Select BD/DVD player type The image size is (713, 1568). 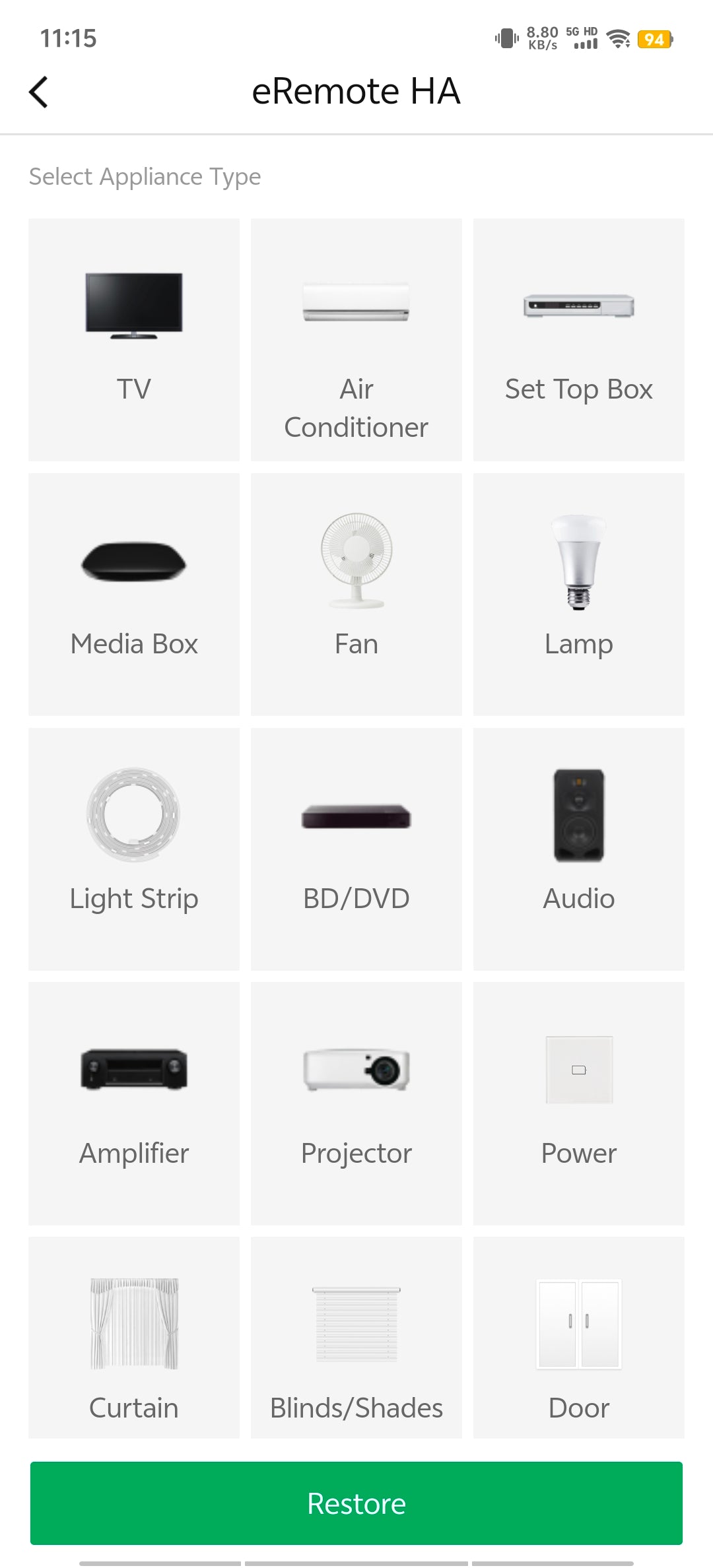point(356,849)
